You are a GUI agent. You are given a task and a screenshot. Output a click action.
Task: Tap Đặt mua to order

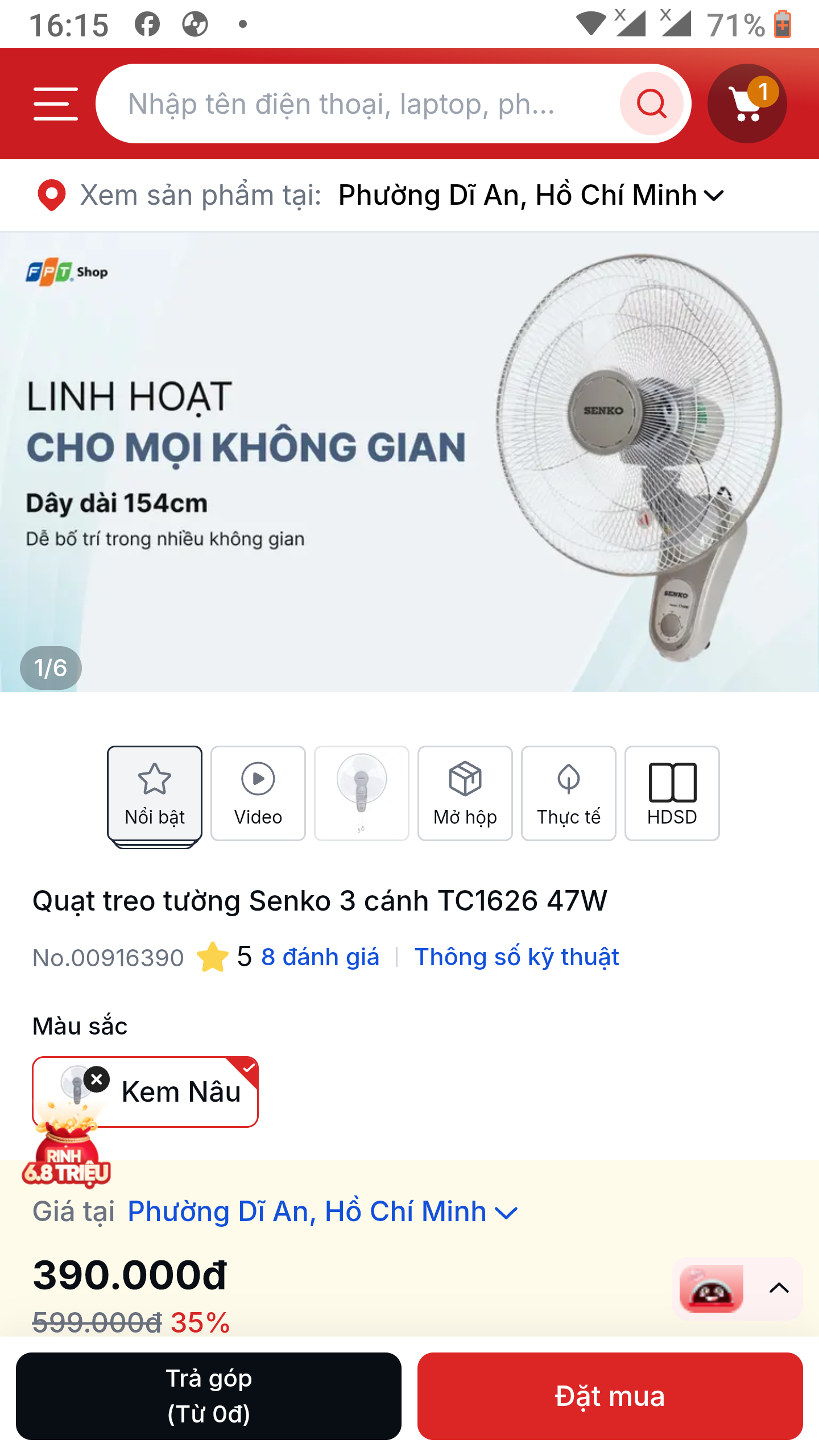tap(610, 1396)
